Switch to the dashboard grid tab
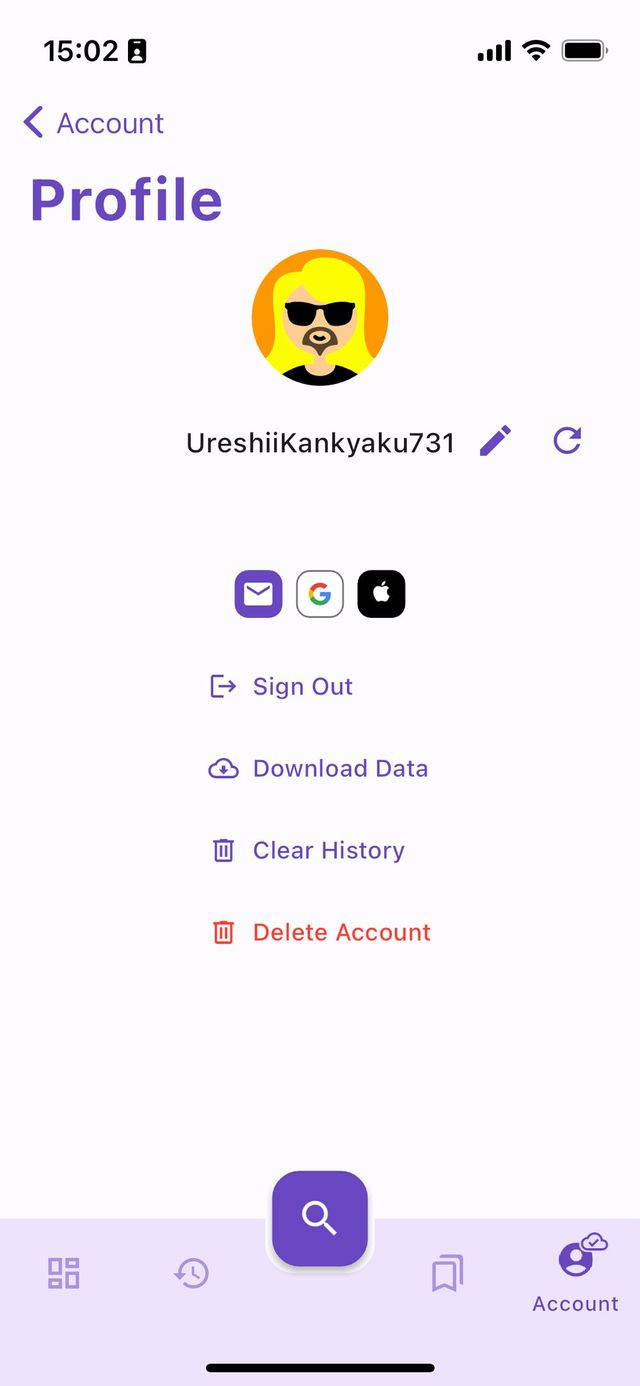Screen dimensions: 640x1386 [x=64, y=1273]
